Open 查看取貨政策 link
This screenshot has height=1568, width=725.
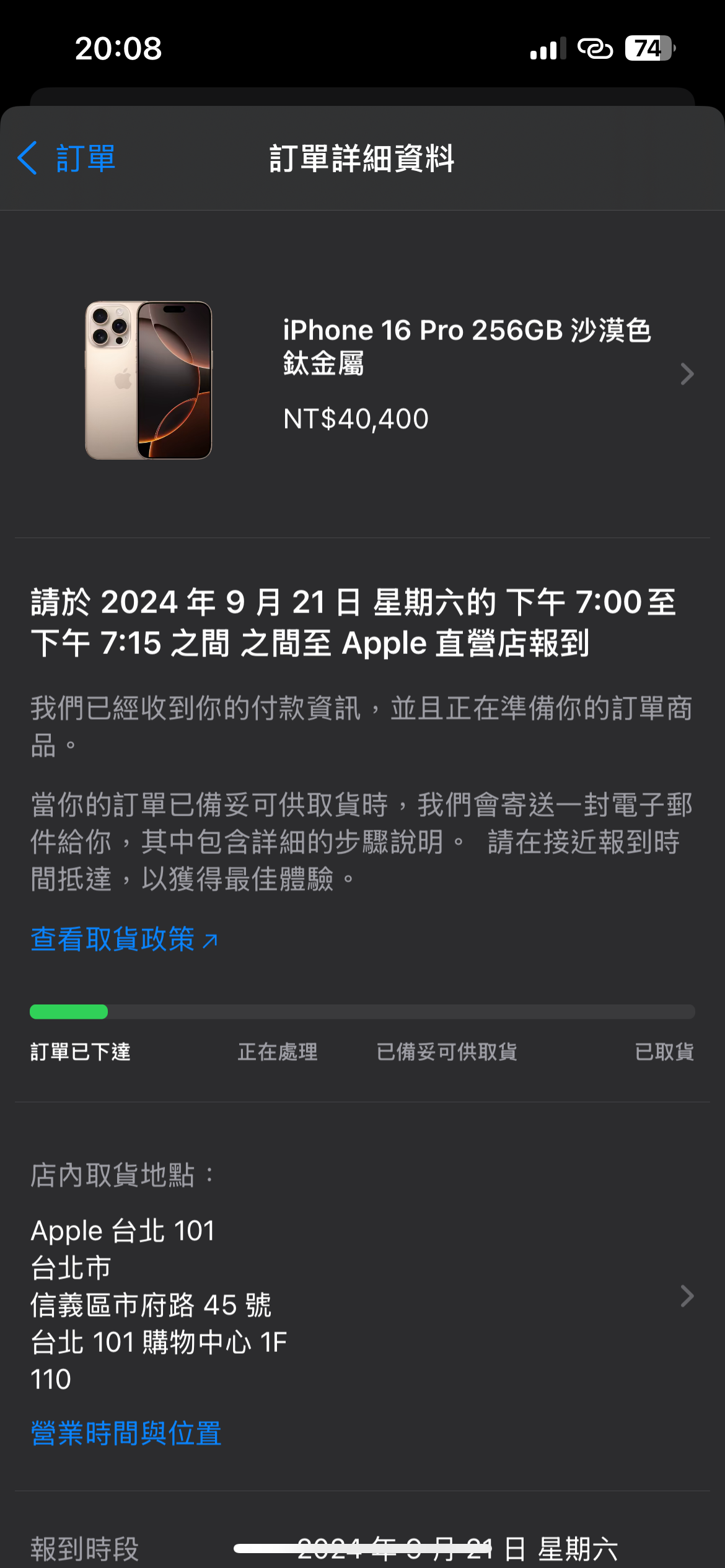(x=124, y=939)
